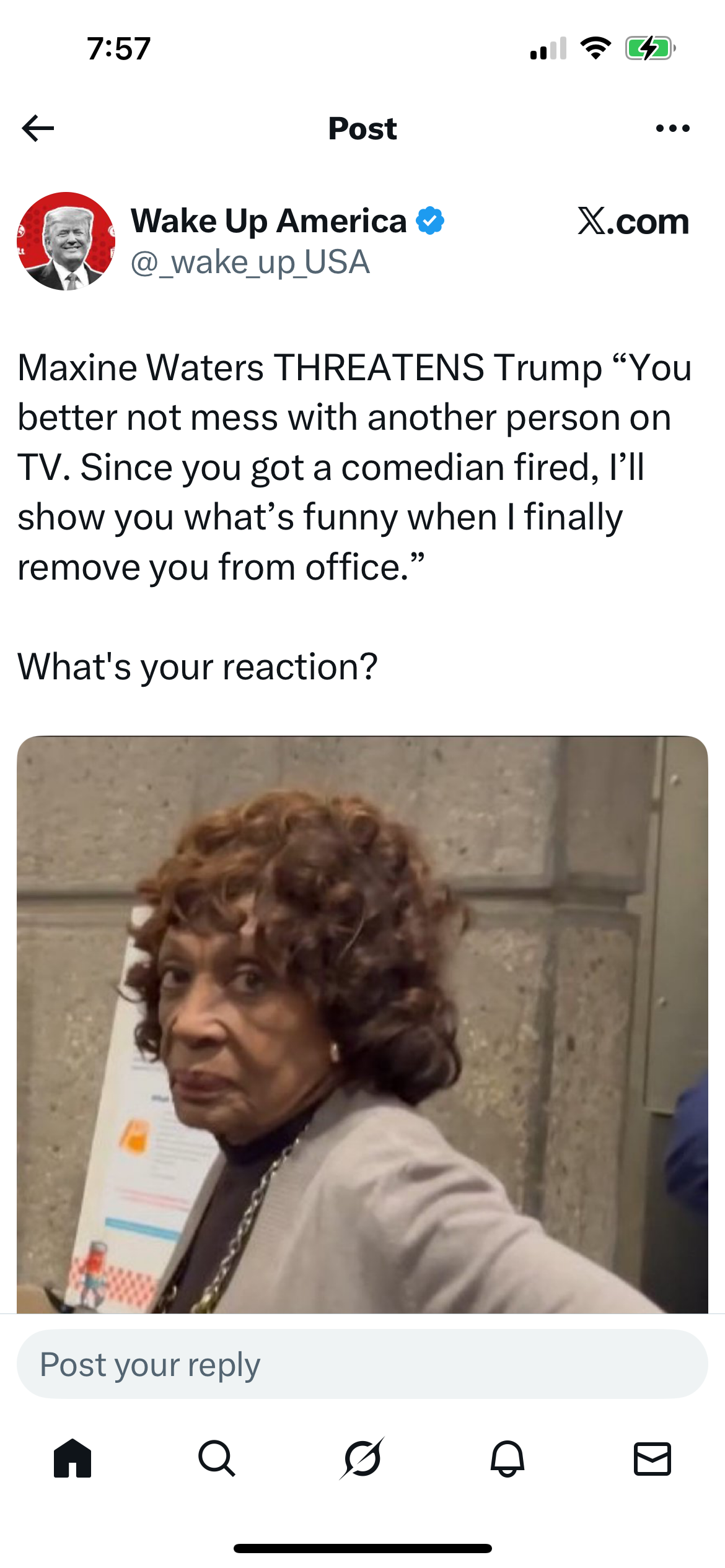Open the notifications bell tab

coord(507,1458)
